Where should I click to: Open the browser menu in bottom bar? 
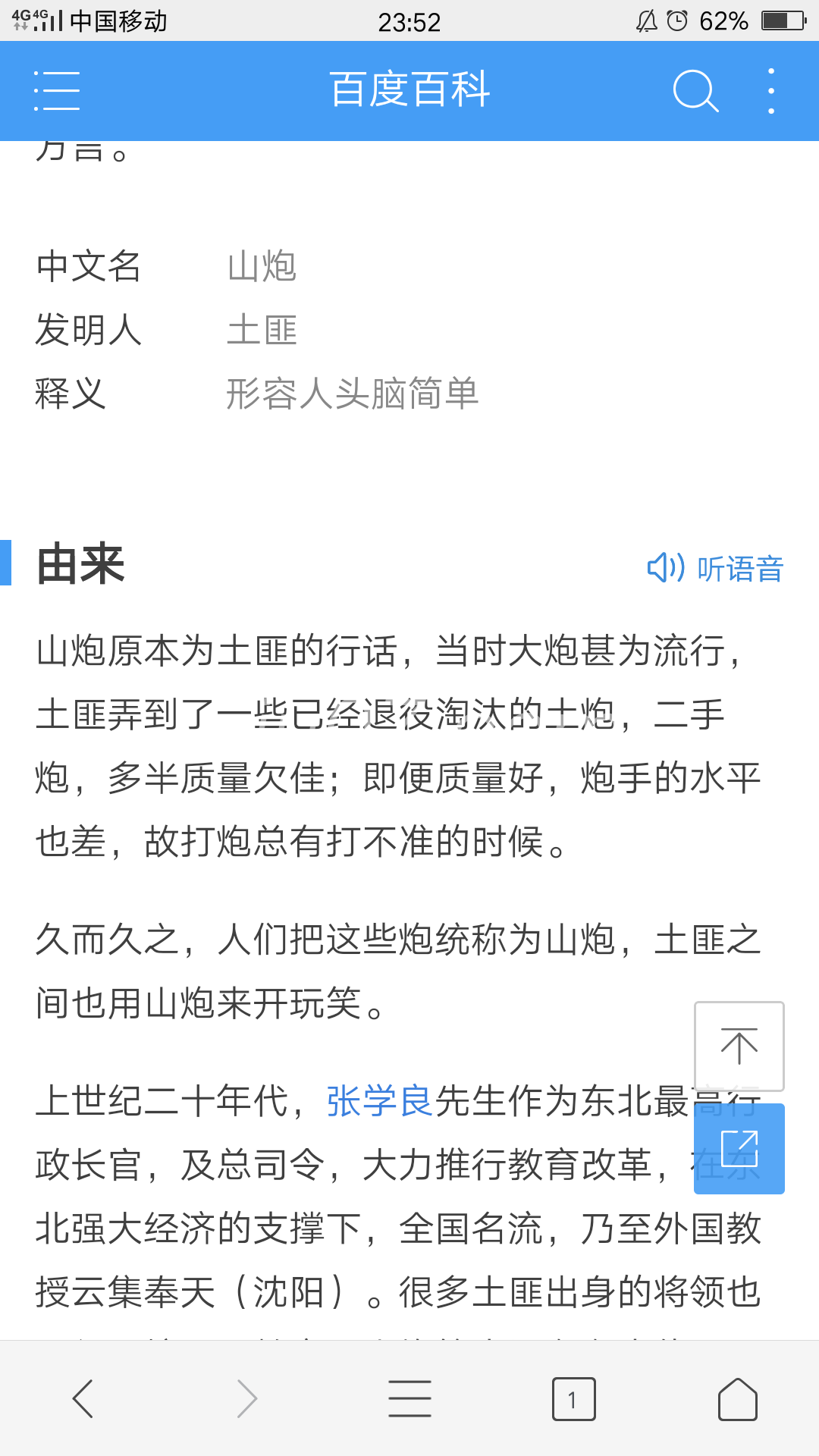[x=410, y=1398]
